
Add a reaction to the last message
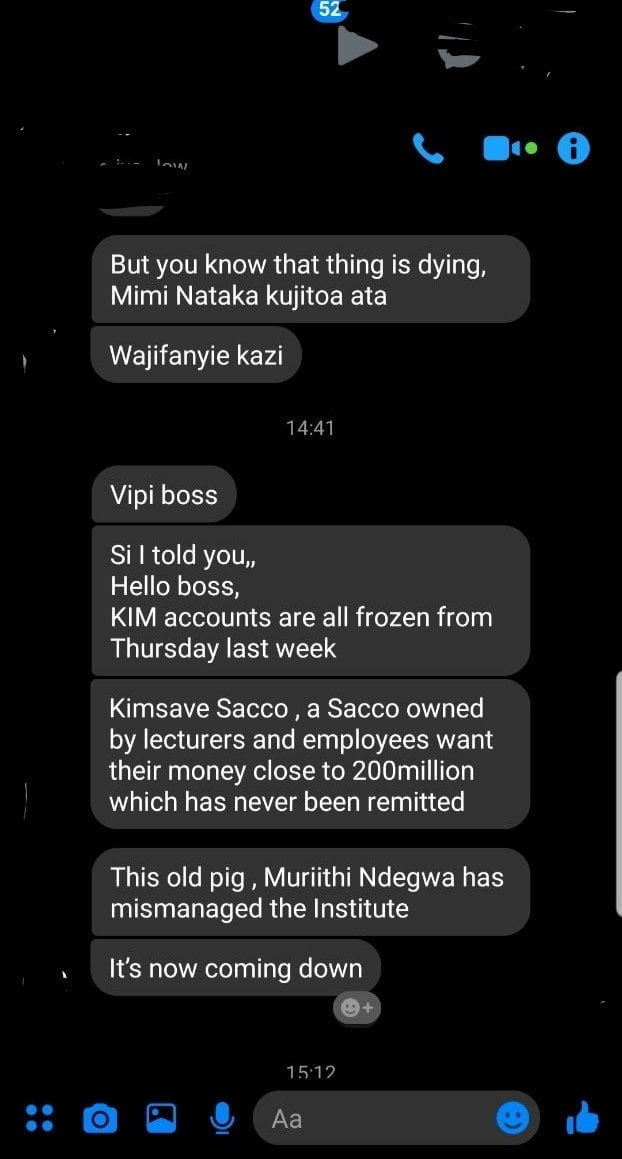click(x=357, y=1008)
